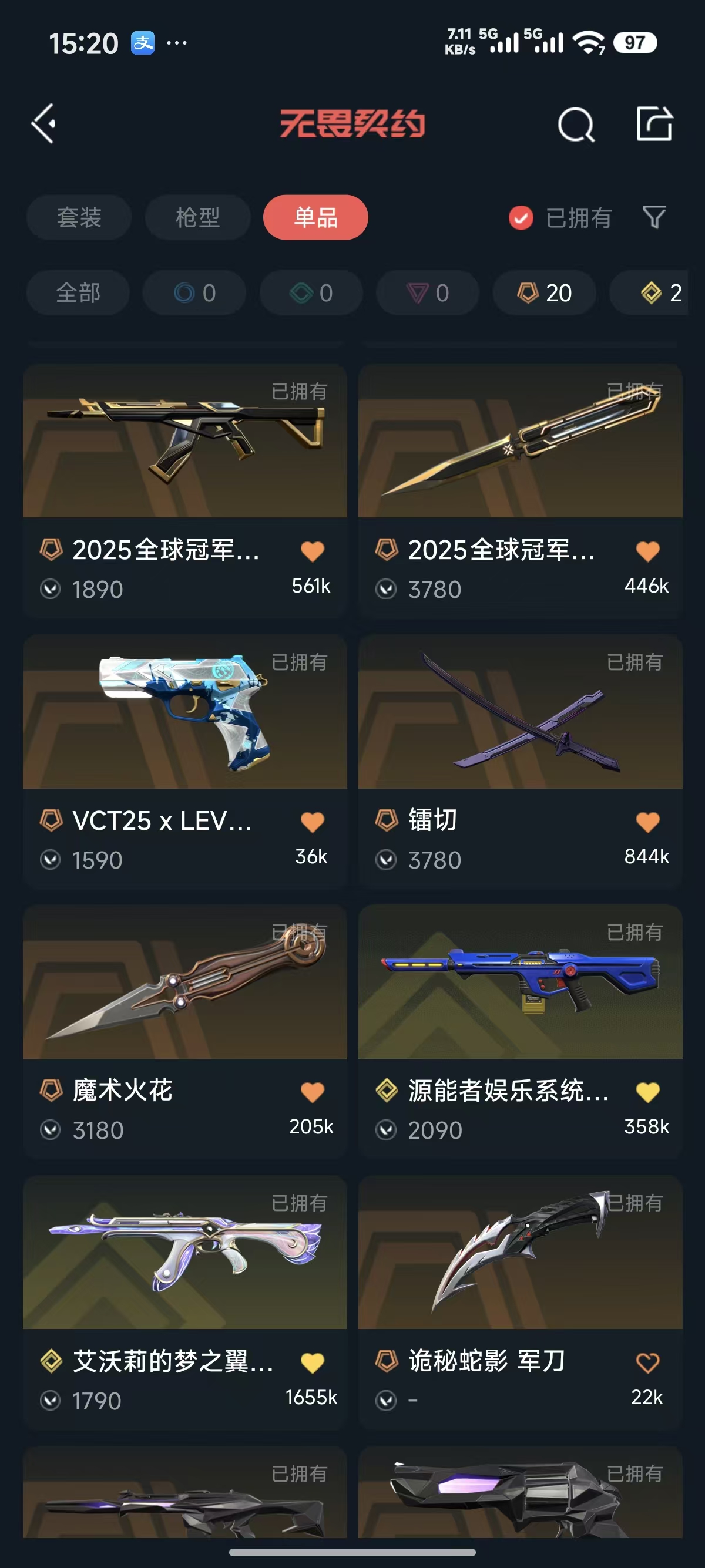This screenshot has width=705, height=1568.
Task: Open the 镭切 sword skin card
Action: [520, 712]
